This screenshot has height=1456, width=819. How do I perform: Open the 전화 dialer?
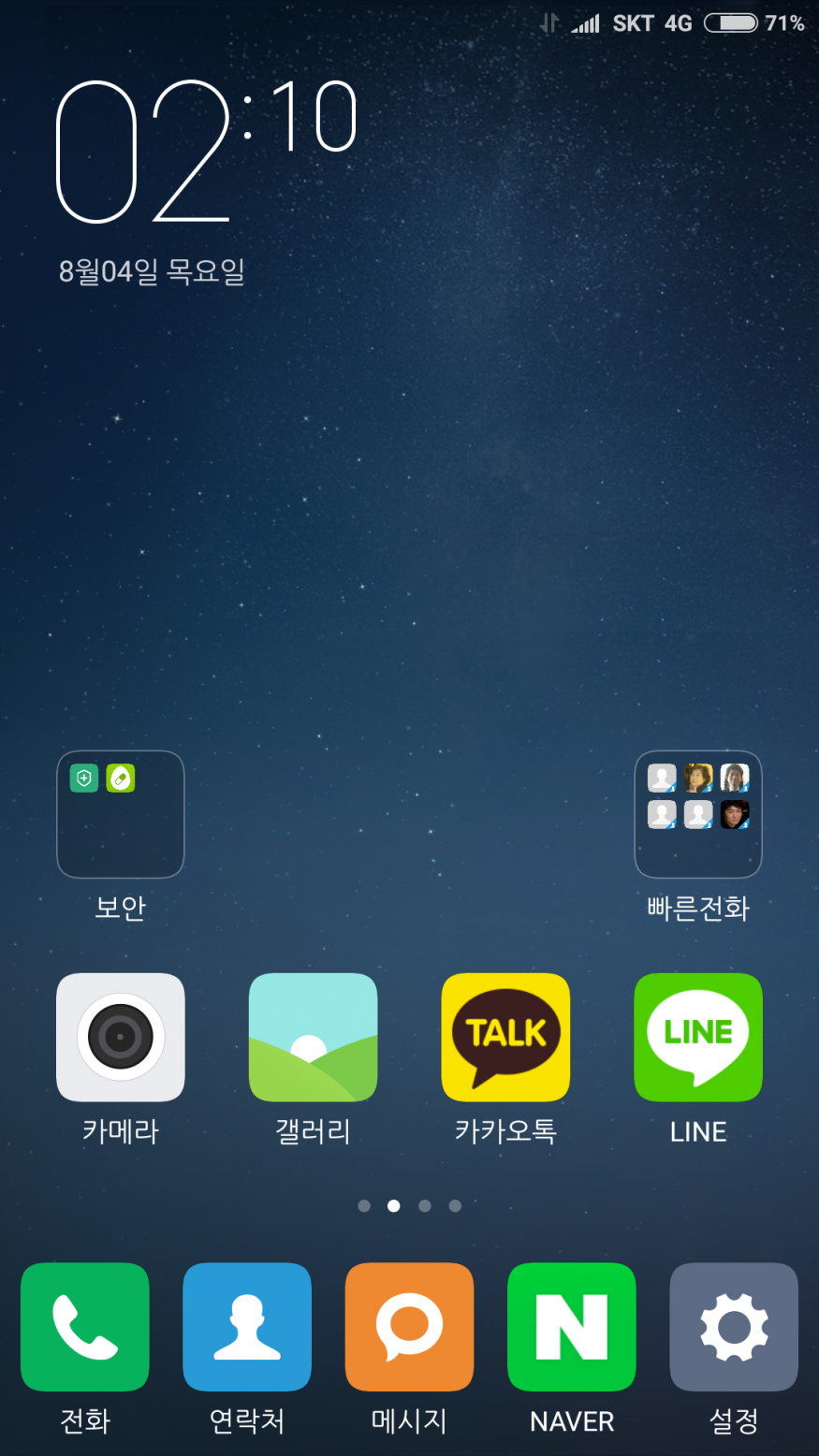coord(85,1327)
